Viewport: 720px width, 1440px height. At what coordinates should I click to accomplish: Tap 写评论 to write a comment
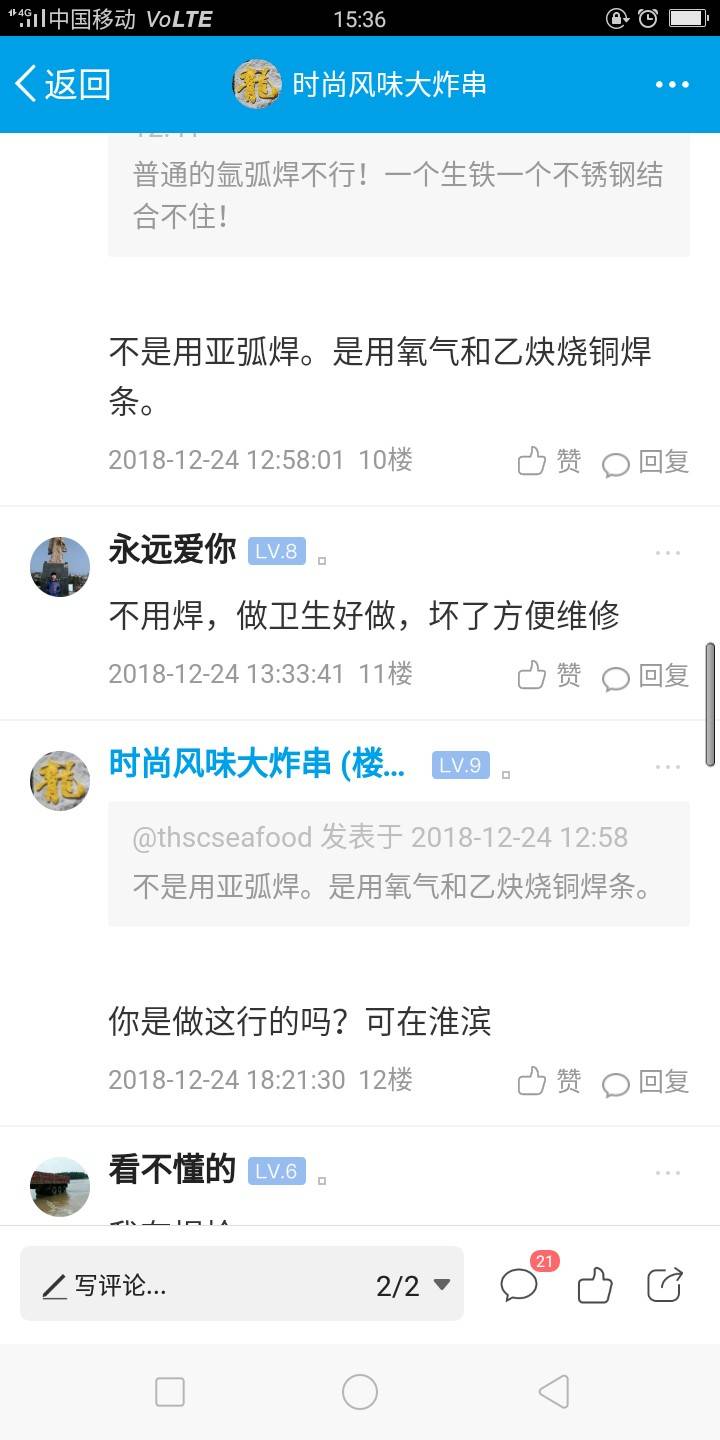[x=105, y=1286]
